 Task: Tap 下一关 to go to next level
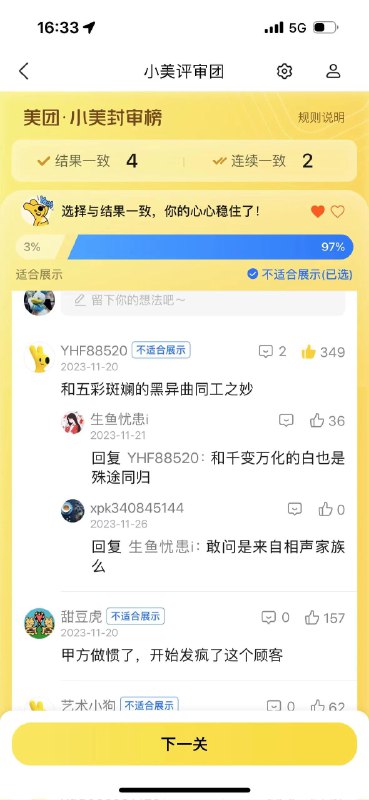(x=184, y=744)
